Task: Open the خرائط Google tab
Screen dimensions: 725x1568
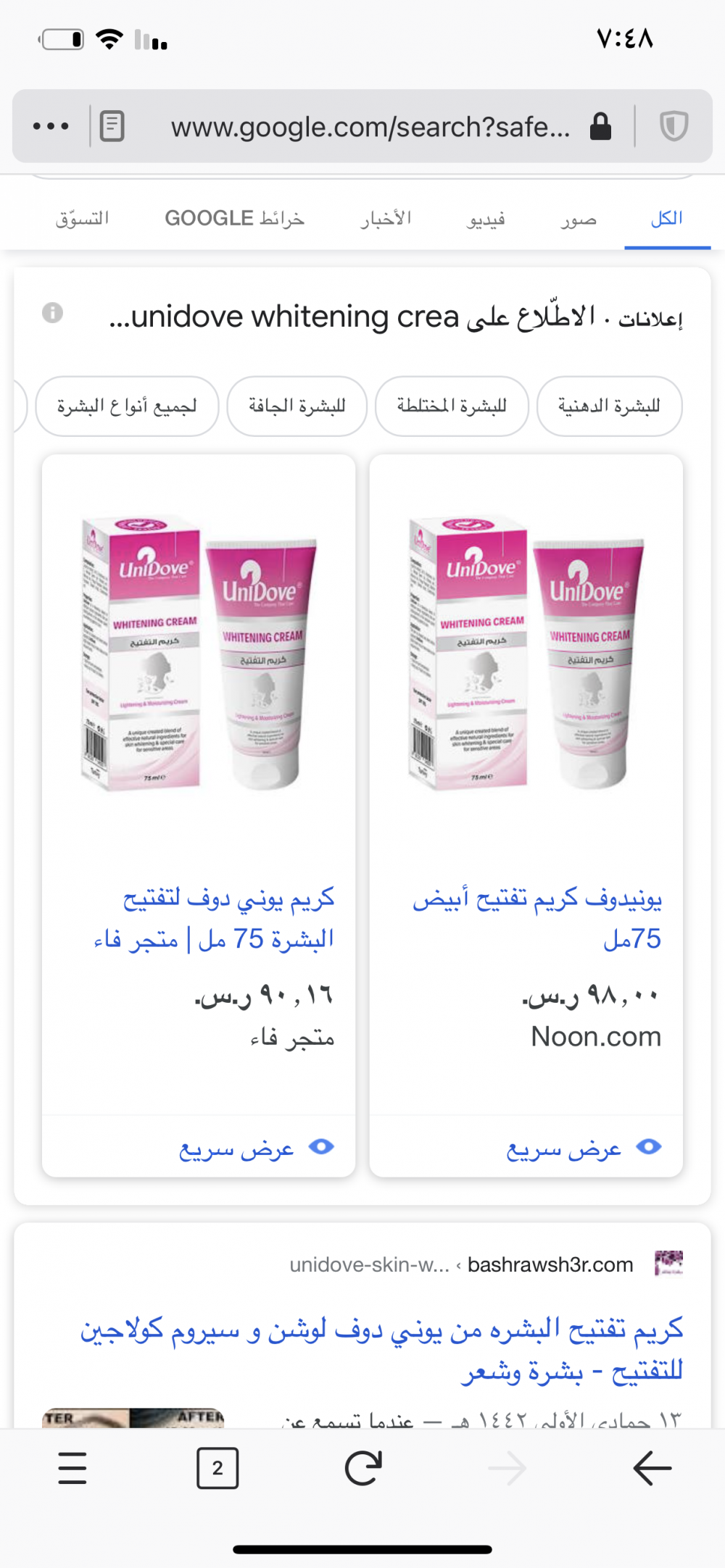Action: 234,219
